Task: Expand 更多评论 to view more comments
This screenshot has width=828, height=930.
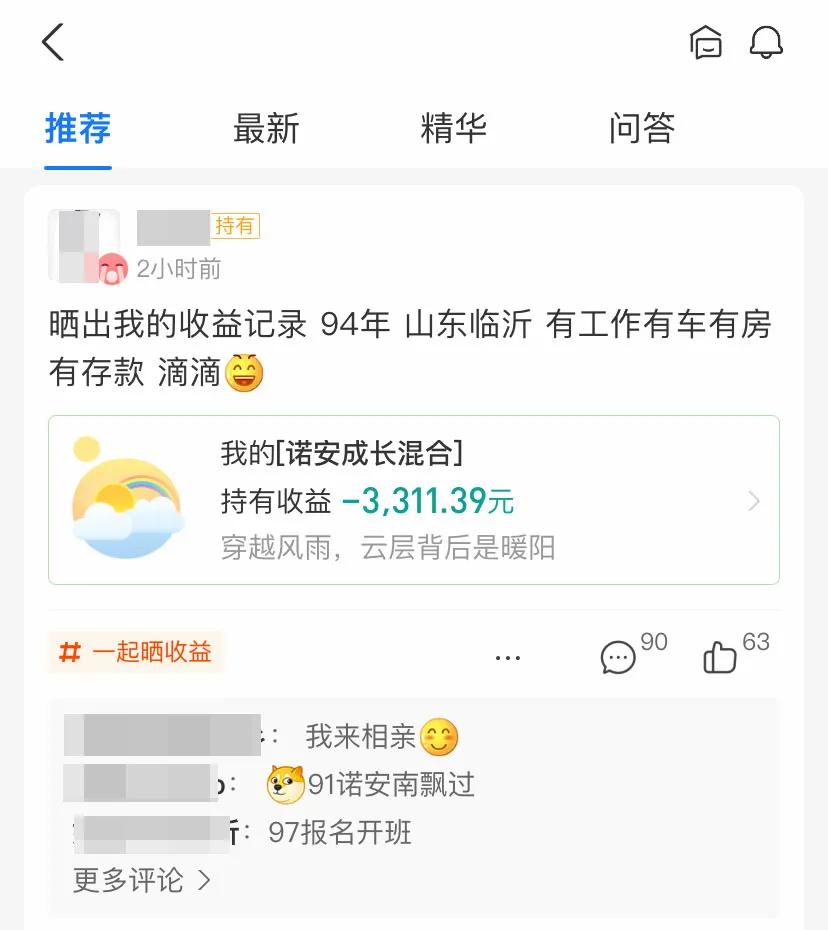Action: (x=141, y=880)
